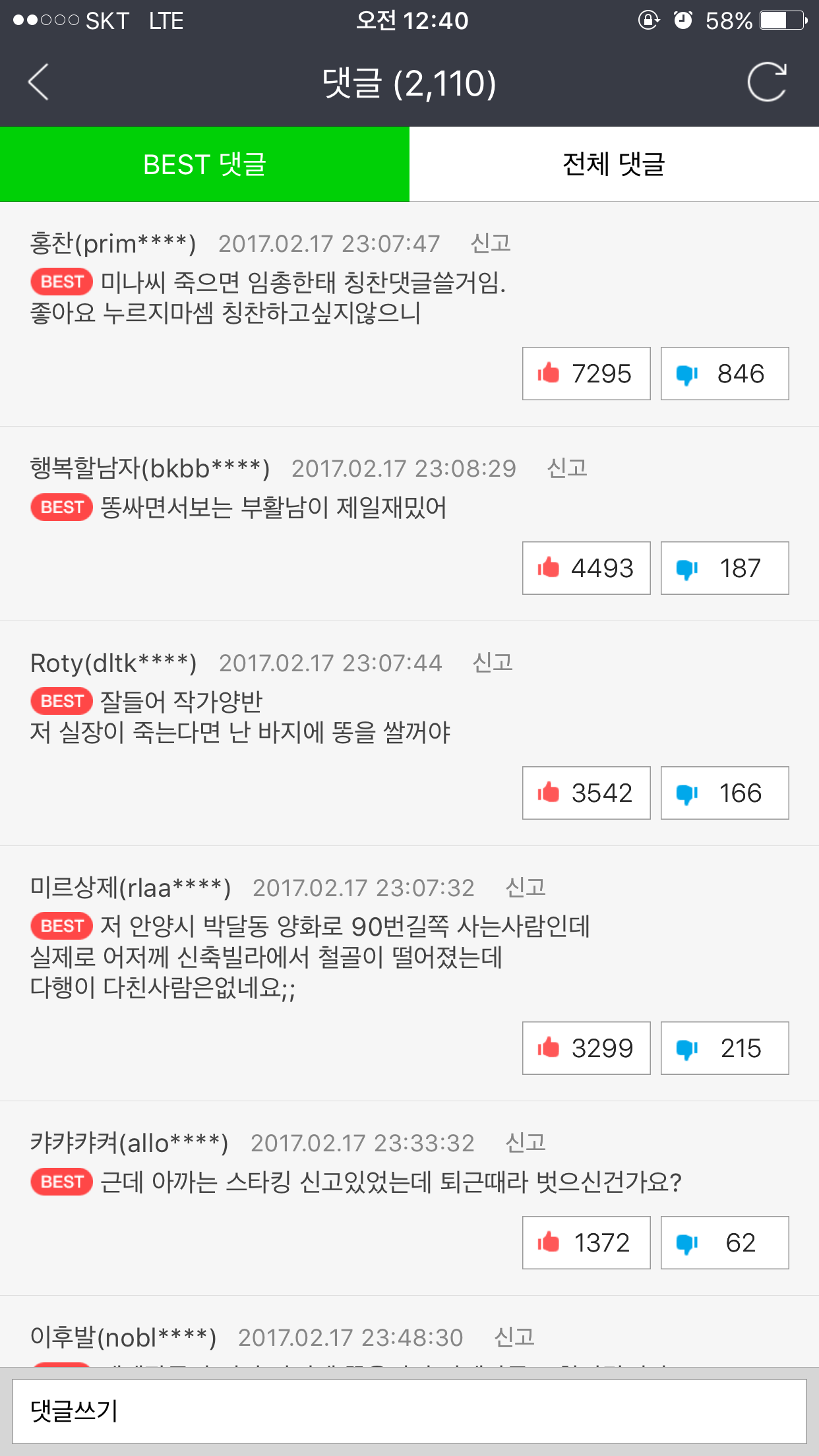This screenshot has height=1456, width=819.
Task: Report 미르상제's comment via 신고
Action: [x=526, y=888]
